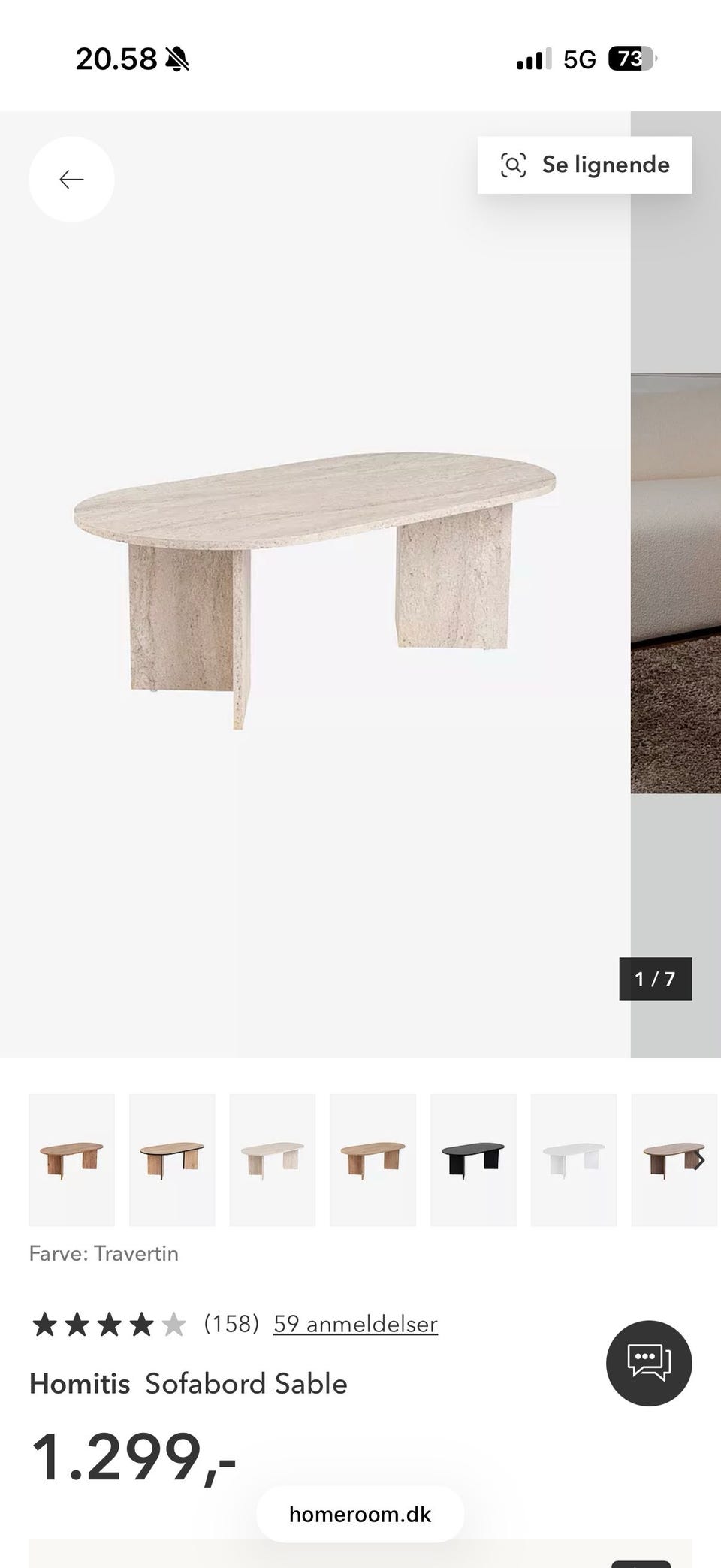Show more color variants with the chevron
Image resolution: width=721 pixels, height=1568 pixels.
click(701, 1160)
